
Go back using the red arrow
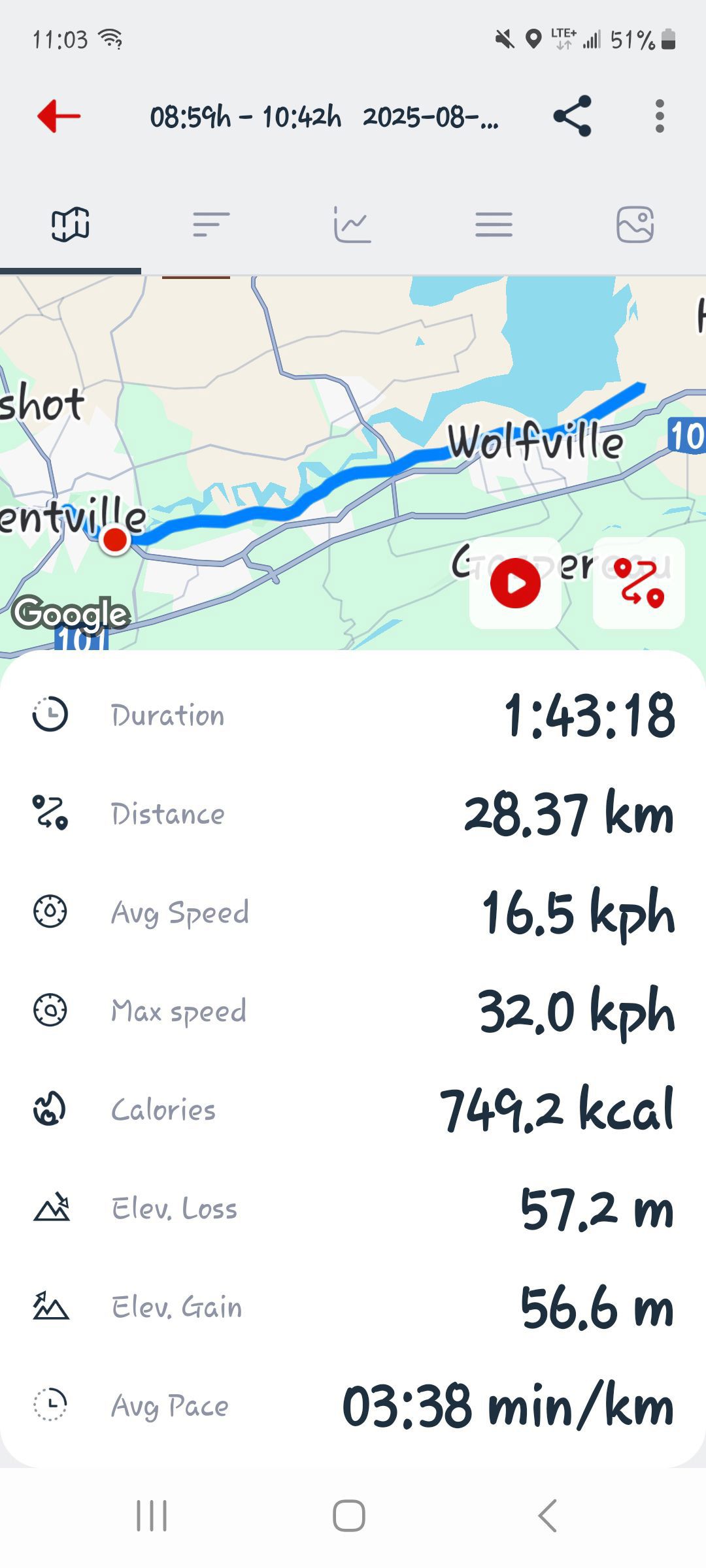(x=59, y=116)
